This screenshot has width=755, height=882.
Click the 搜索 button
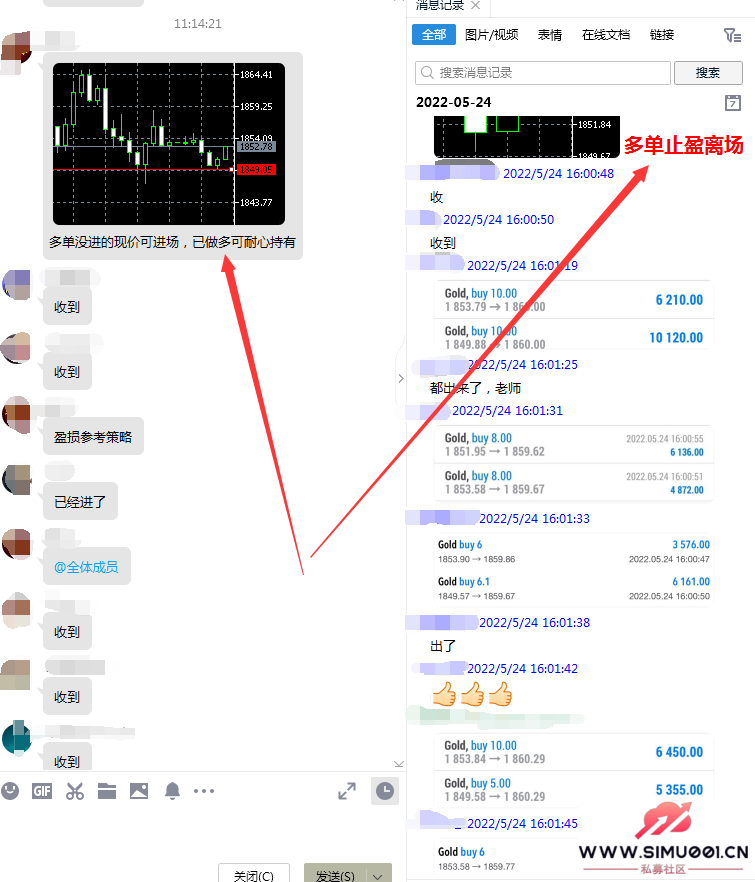tap(708, 73)
